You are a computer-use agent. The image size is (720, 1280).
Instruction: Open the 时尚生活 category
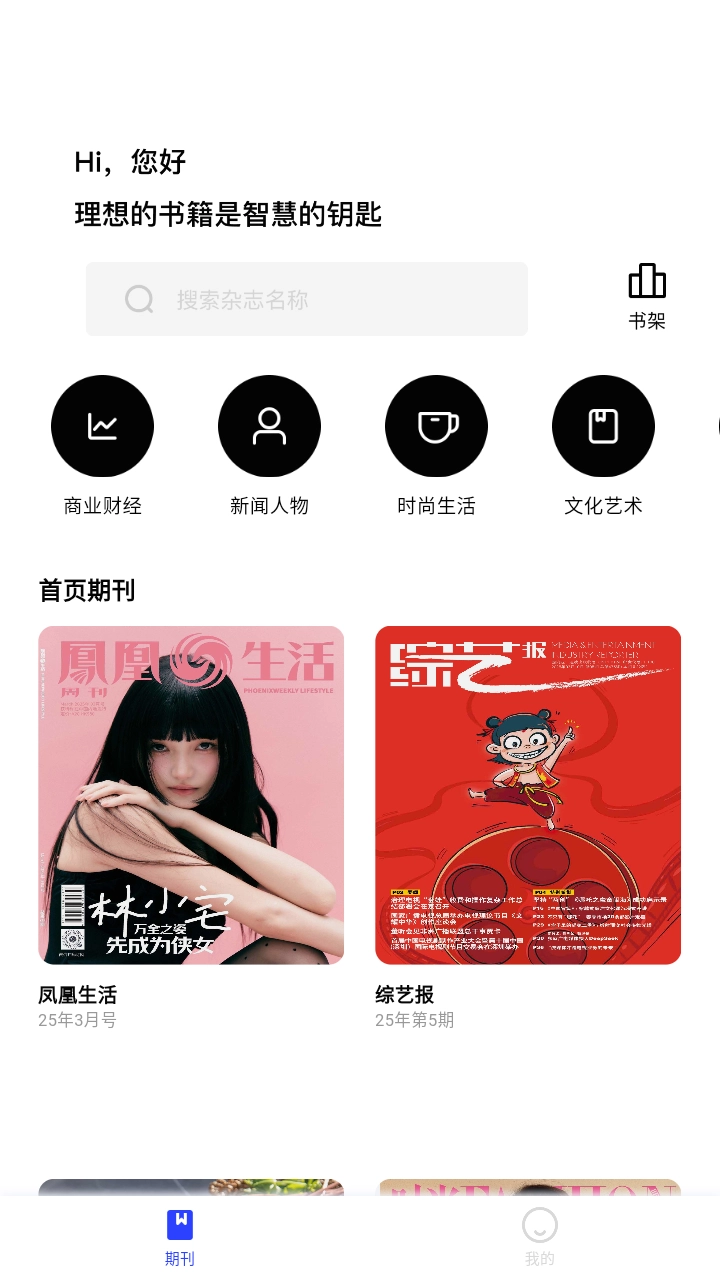click(436, 427)
